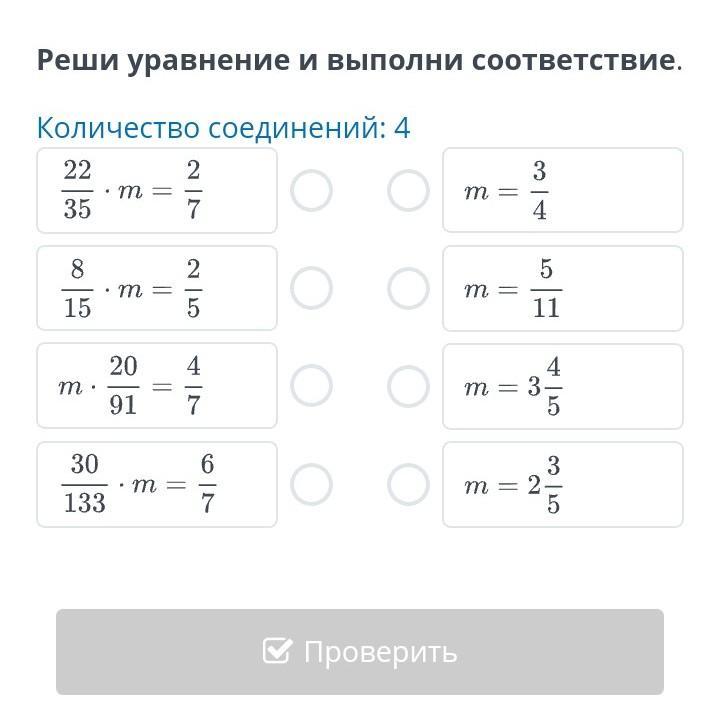Choose the circle next to answer m = 2 3/5
This screenshot has width=708, height=701.
point(408,484)
